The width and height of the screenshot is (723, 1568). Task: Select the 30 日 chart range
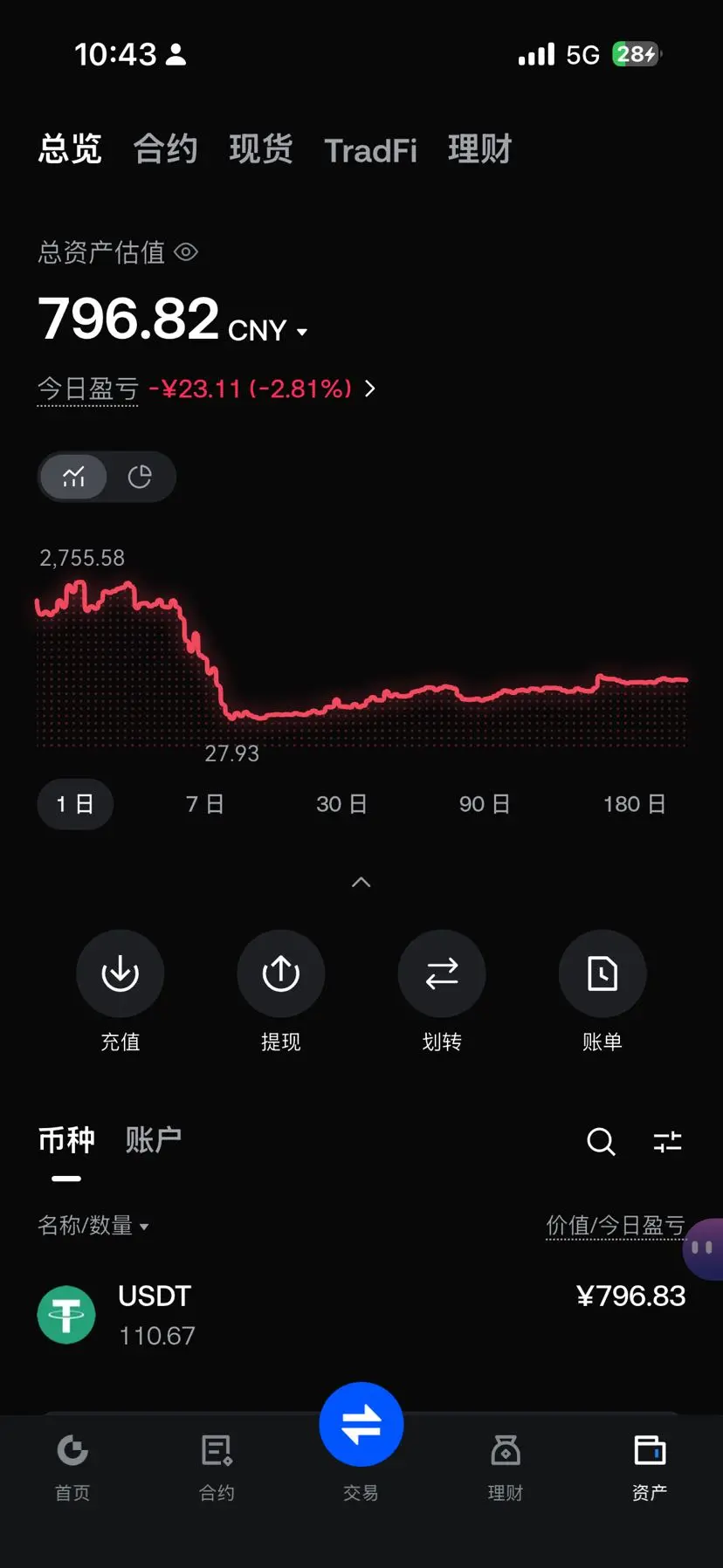[x=341, y=804]
